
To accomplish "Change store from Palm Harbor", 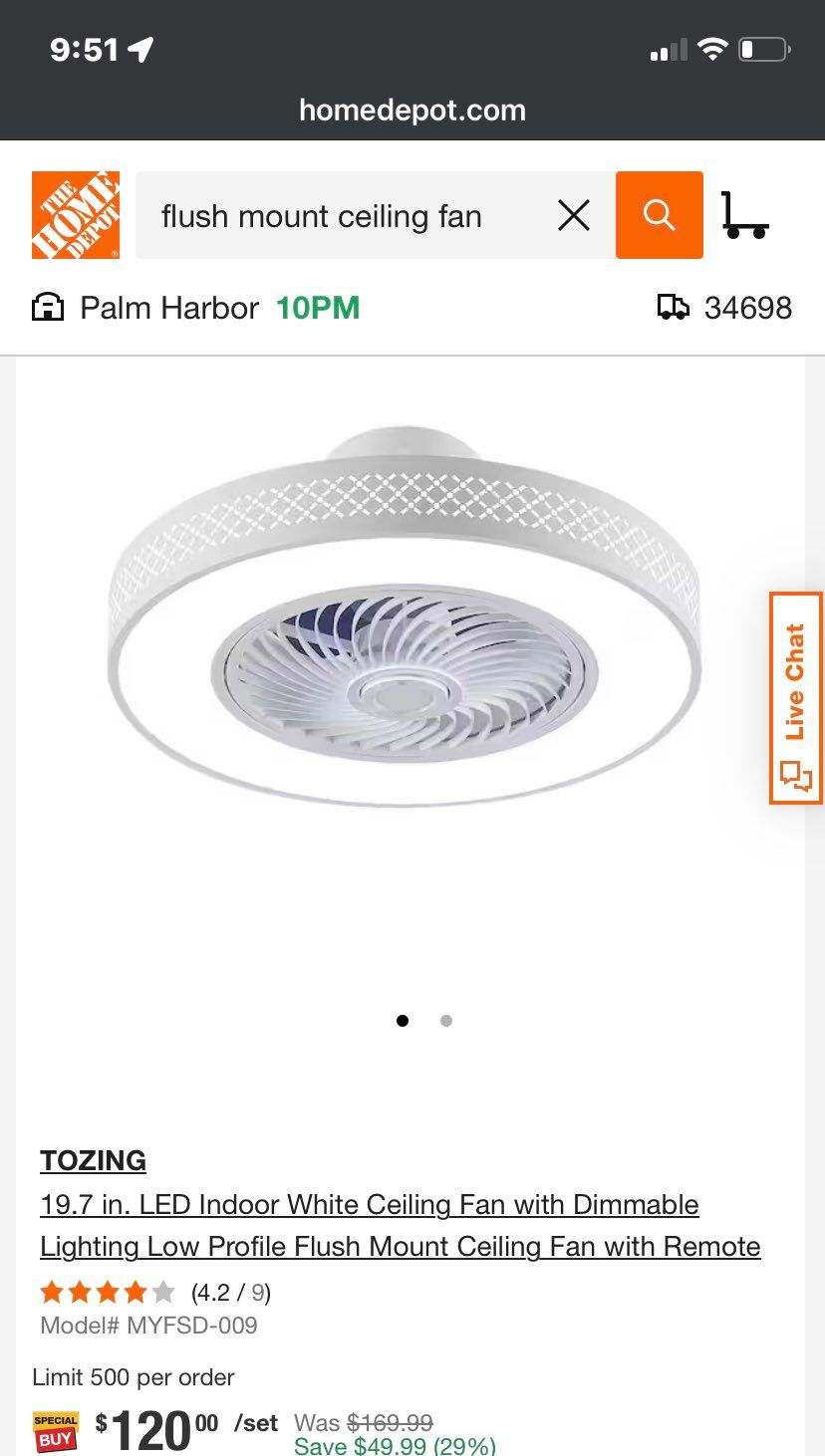I will 169,308.
